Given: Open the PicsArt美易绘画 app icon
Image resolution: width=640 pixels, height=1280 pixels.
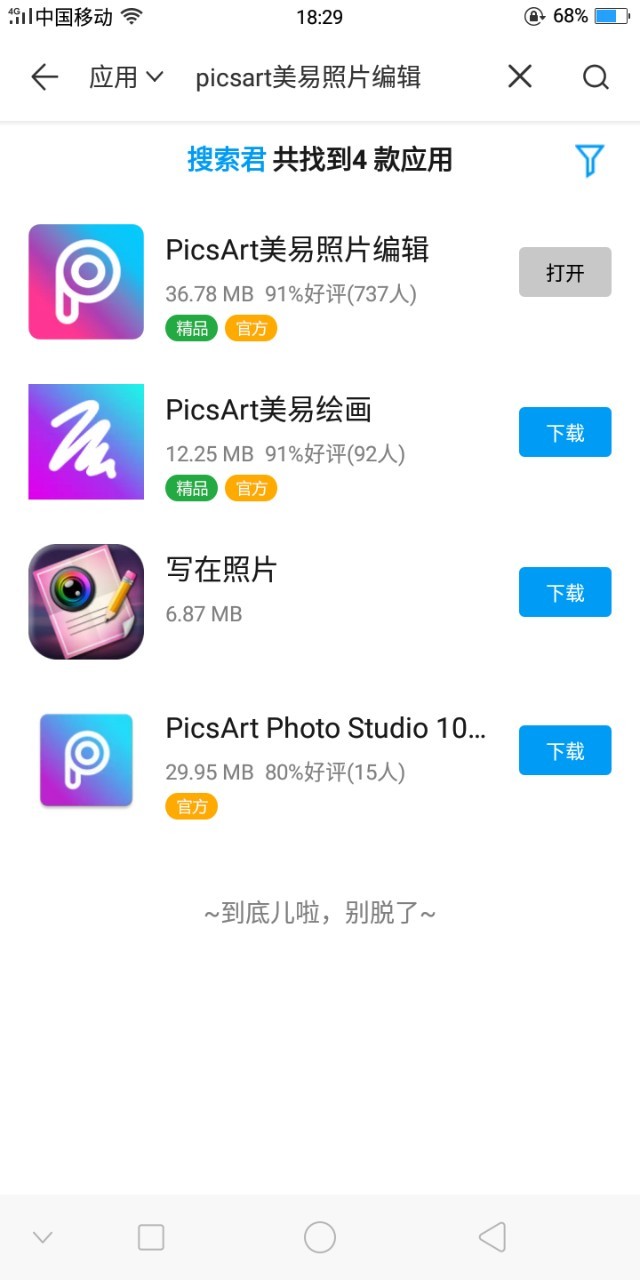Looking at the screenshot, I should 86,441.
